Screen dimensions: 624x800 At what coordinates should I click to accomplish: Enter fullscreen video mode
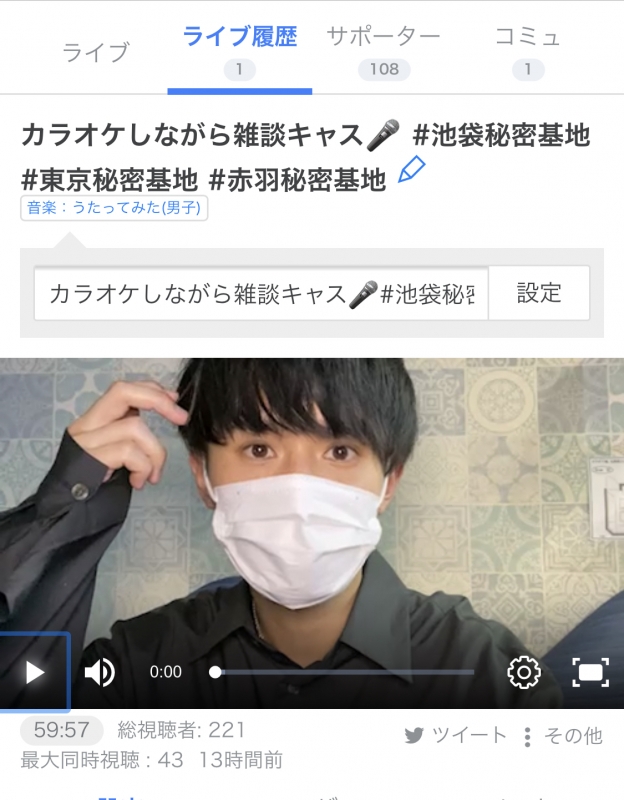(590, 672)
